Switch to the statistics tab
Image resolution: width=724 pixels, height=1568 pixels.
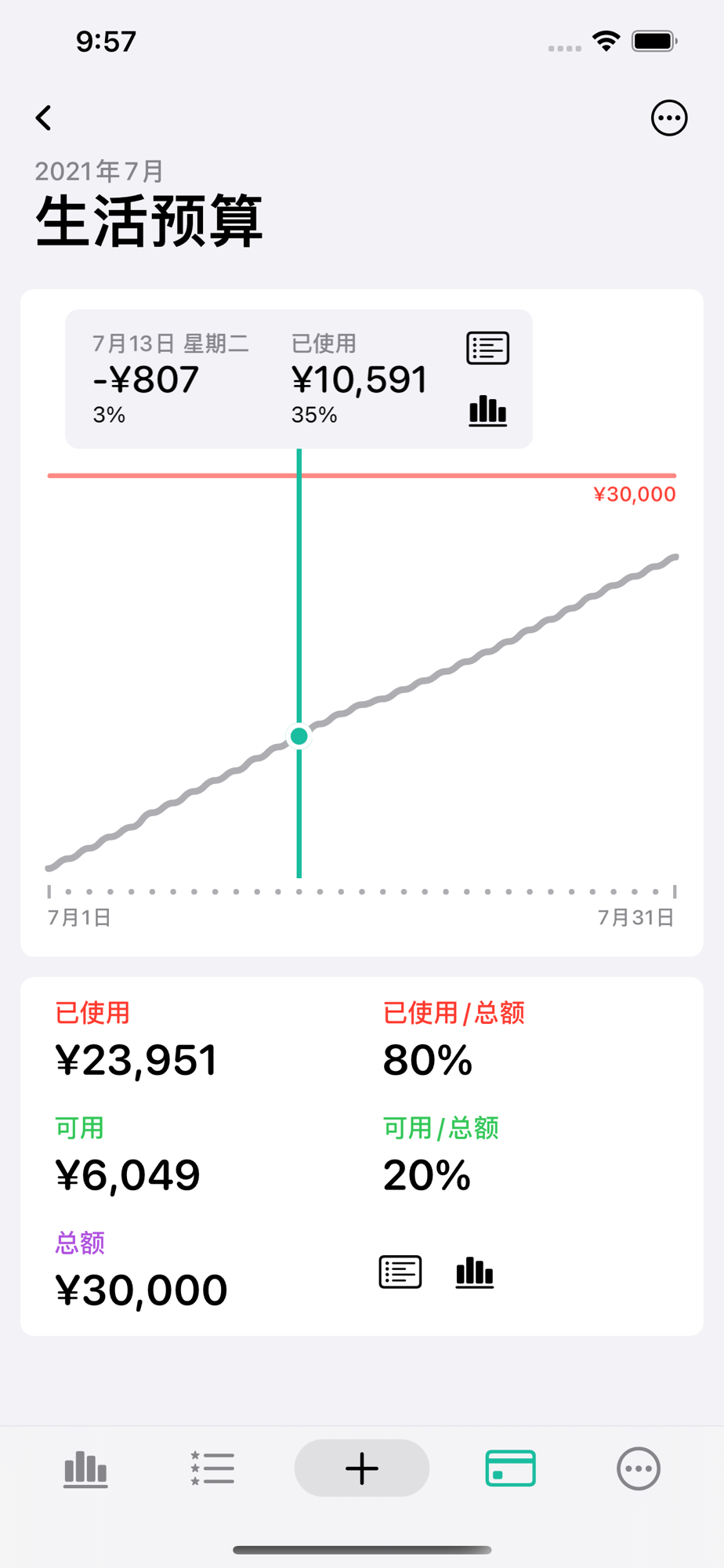point(85,1468)
